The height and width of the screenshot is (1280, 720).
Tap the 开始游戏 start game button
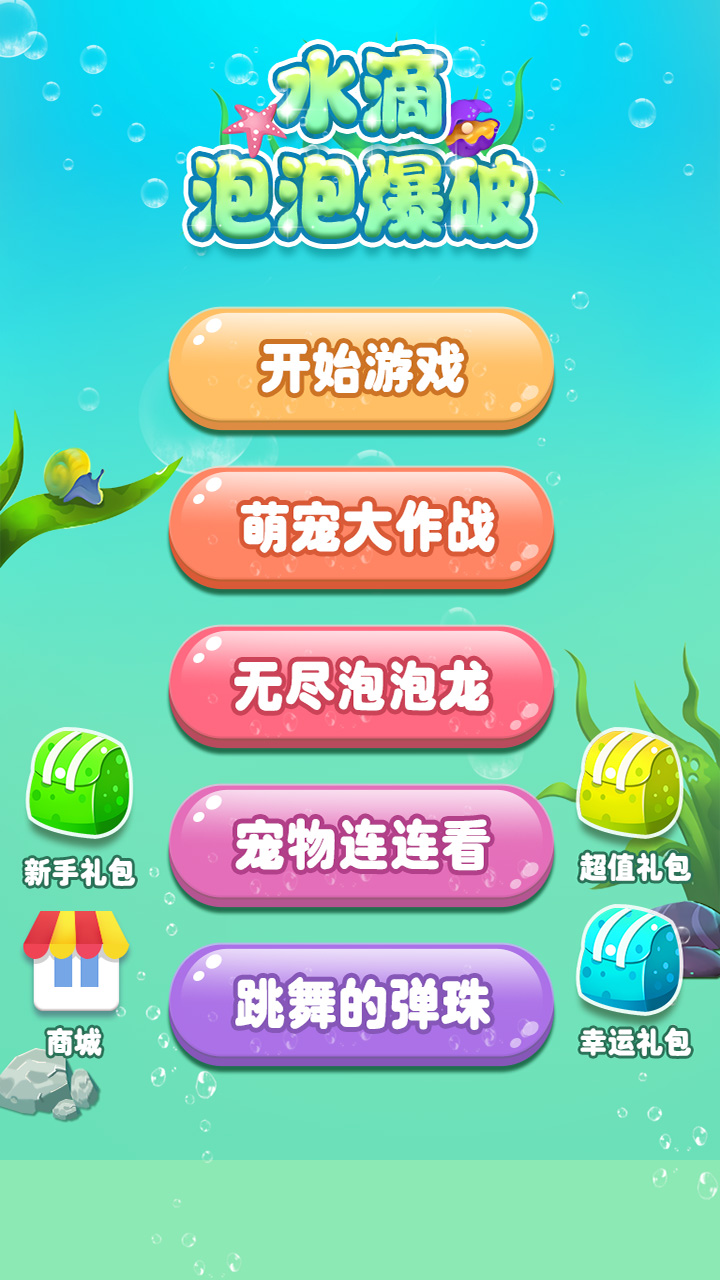point(360,368)
